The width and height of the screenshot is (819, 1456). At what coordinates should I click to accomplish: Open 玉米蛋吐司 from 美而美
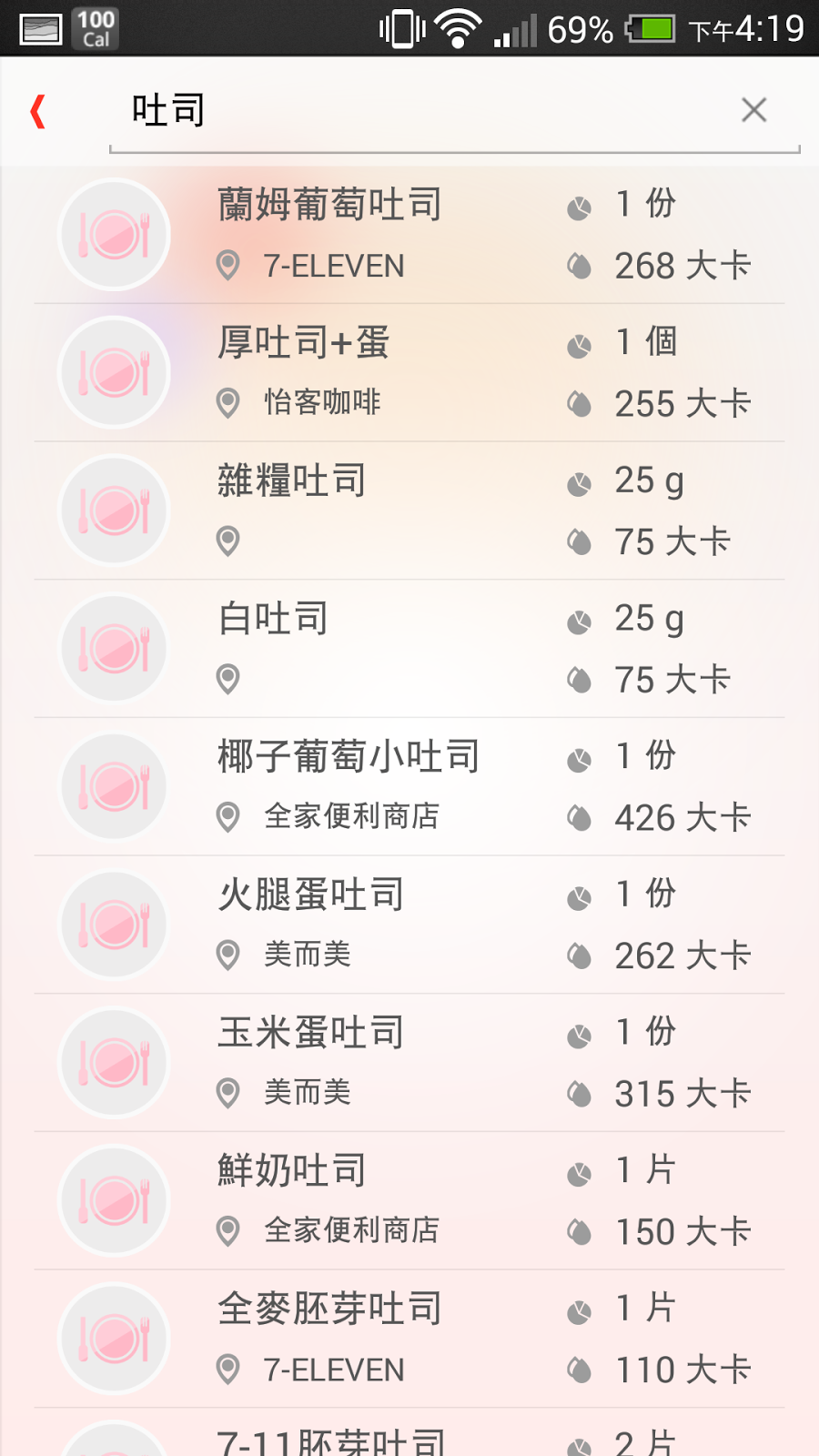[x=409, y=1063]
